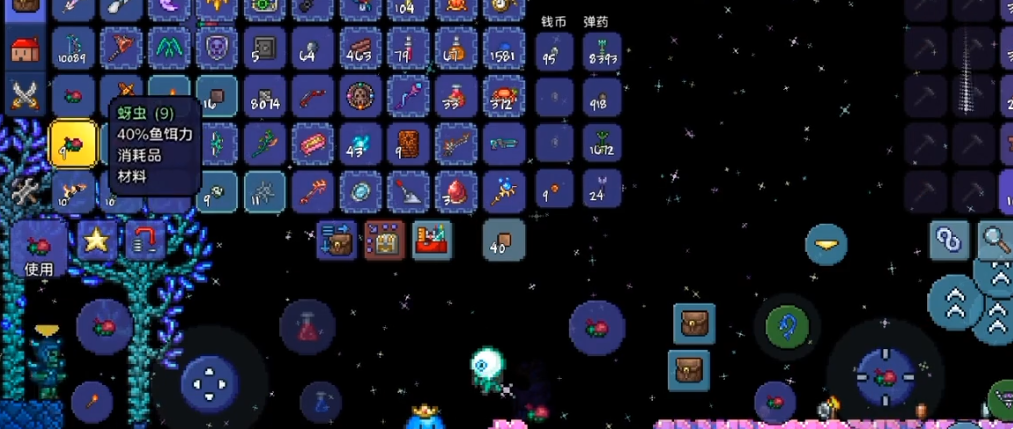This screenshot has height=429, width=1013.
Task: Open the magnifier zoom button
Action: 995,239
